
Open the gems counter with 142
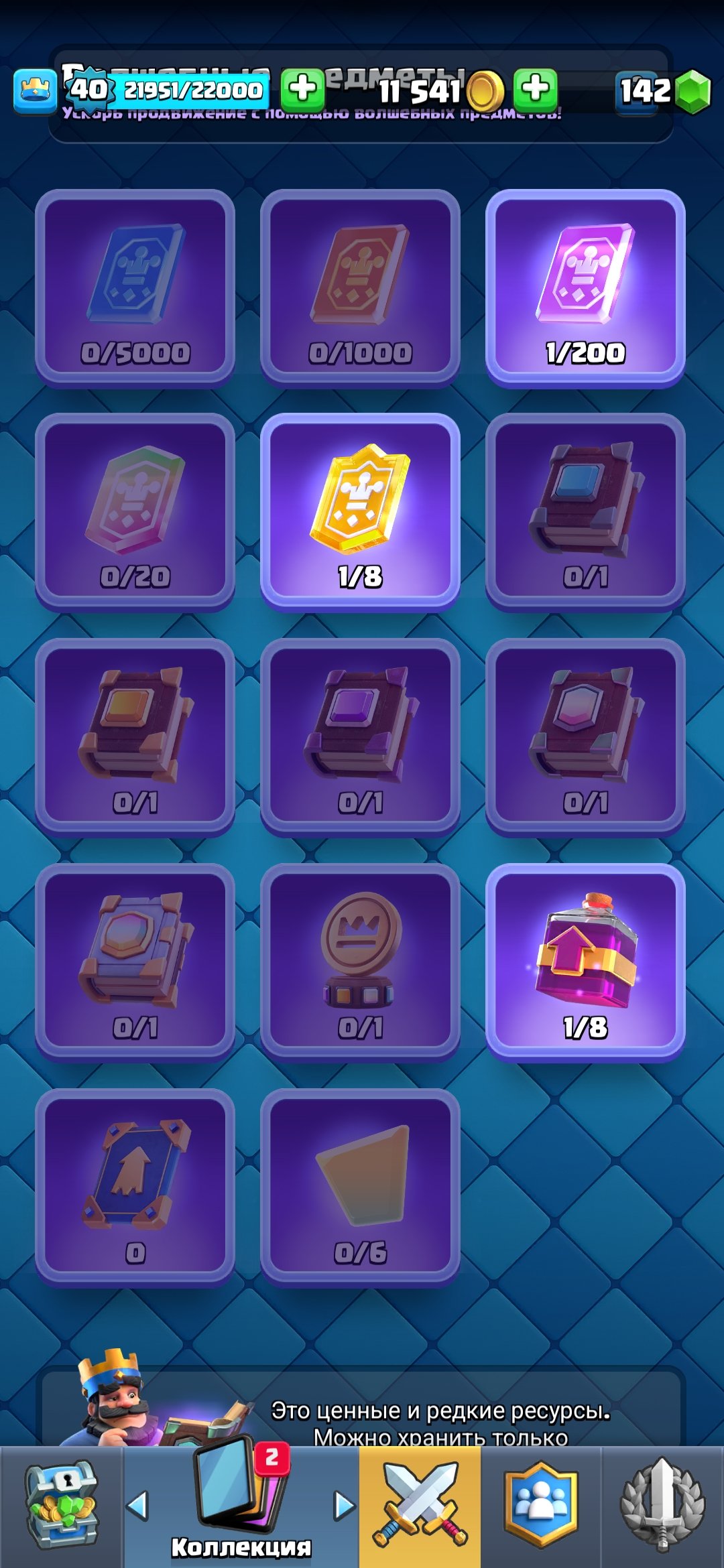coord(662,91)
